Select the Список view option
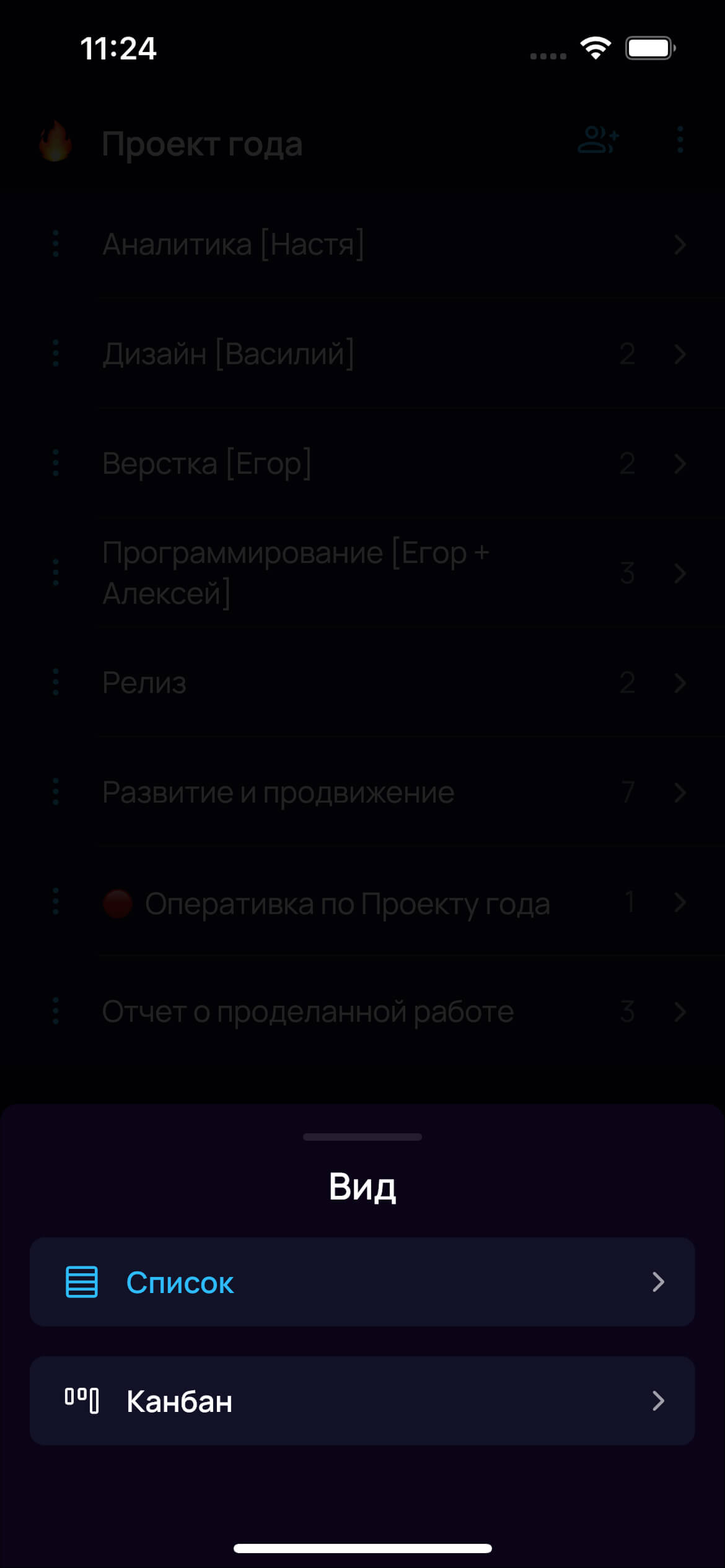The width and height of the screenshot is (725, 1568). [x=362, y=1281]
